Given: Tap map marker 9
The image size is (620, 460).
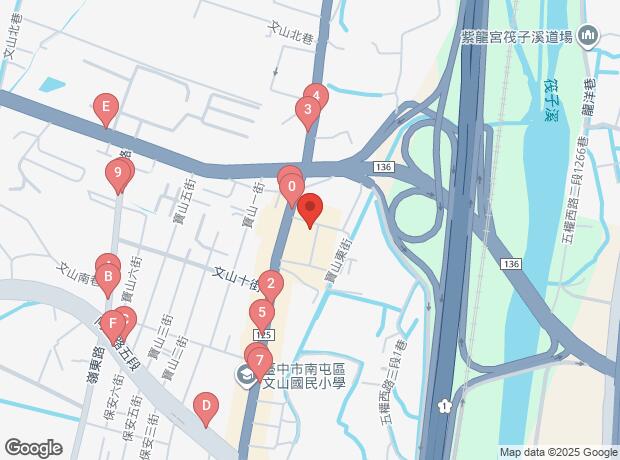Looking at the screenshot, I should pos(118,173).
